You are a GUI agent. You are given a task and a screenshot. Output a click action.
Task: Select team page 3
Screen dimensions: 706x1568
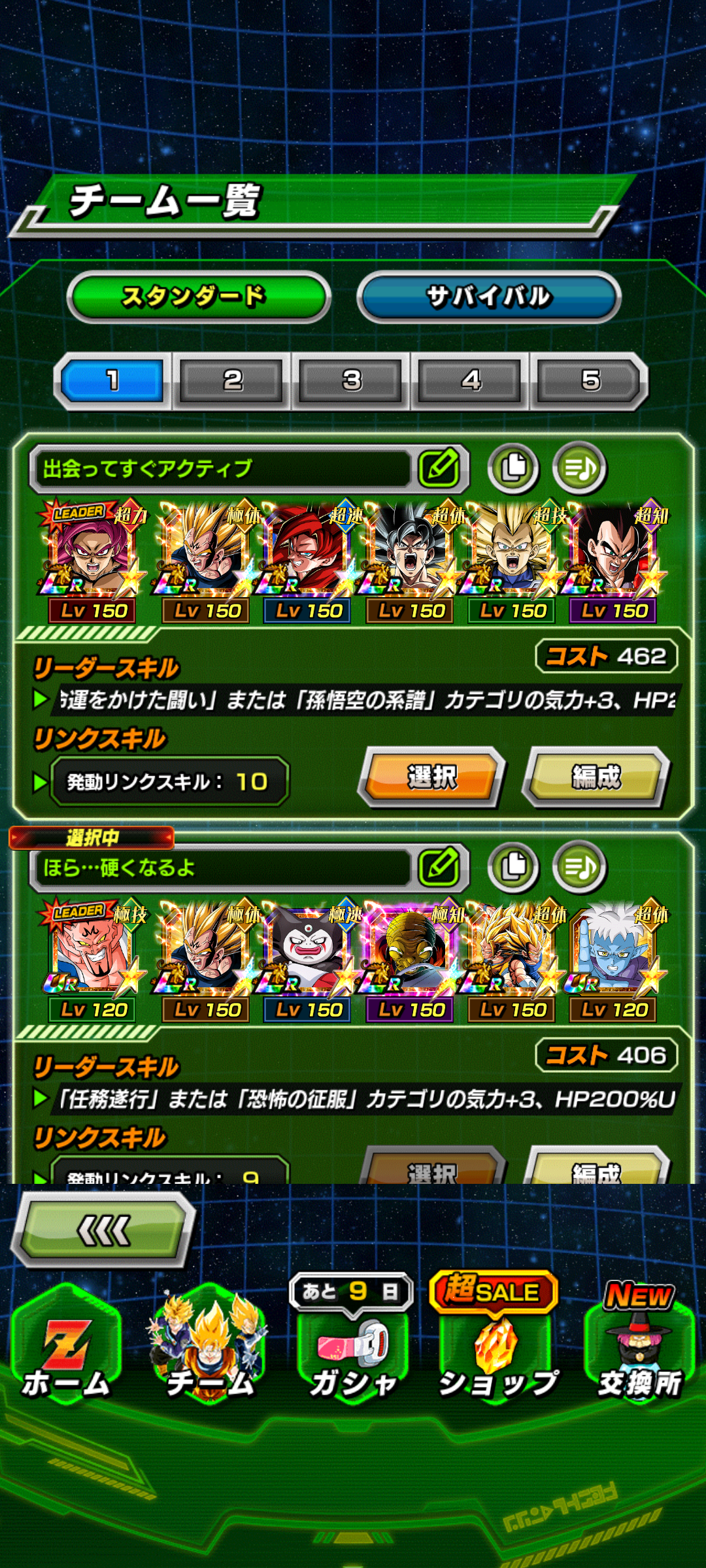[x=351, y=380]
